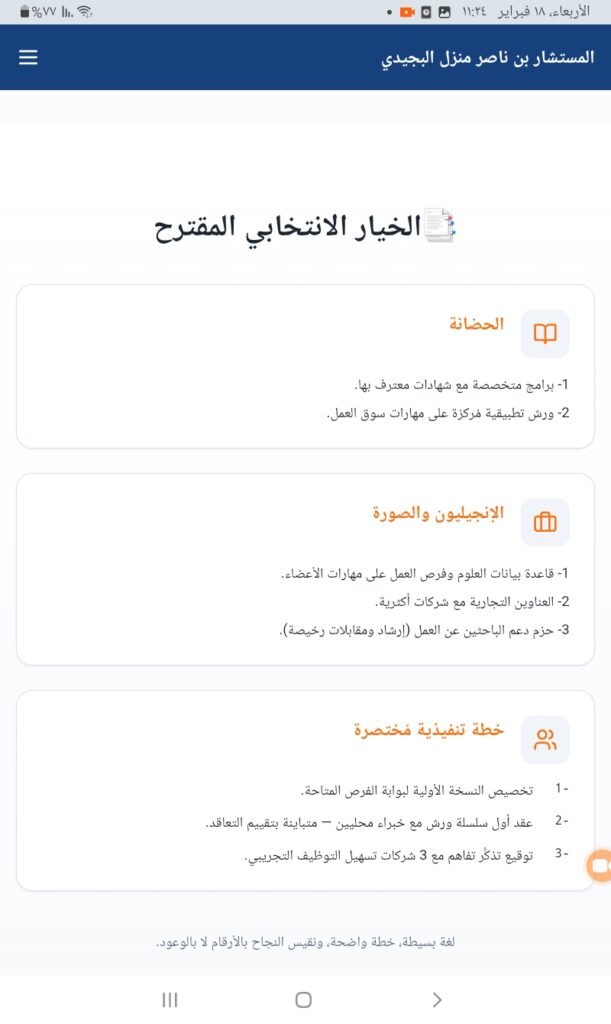This screenshot has width=611, height=1024.
Task: Tap the orange floating chat button
Action: (x=601, y=865)
